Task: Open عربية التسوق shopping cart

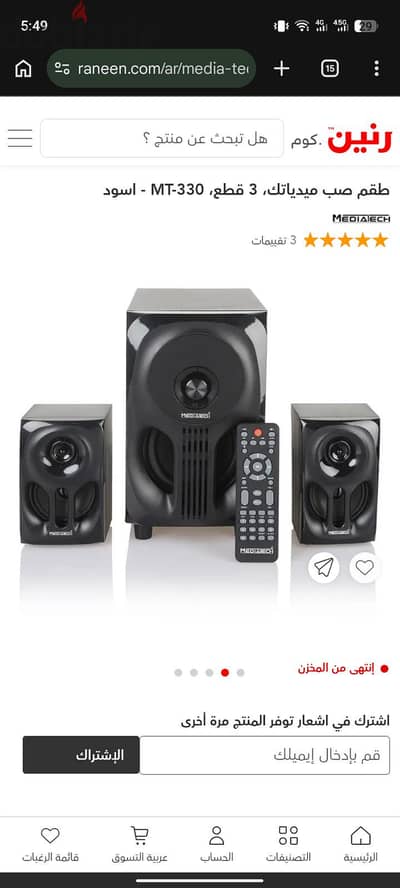Action: 139,844
